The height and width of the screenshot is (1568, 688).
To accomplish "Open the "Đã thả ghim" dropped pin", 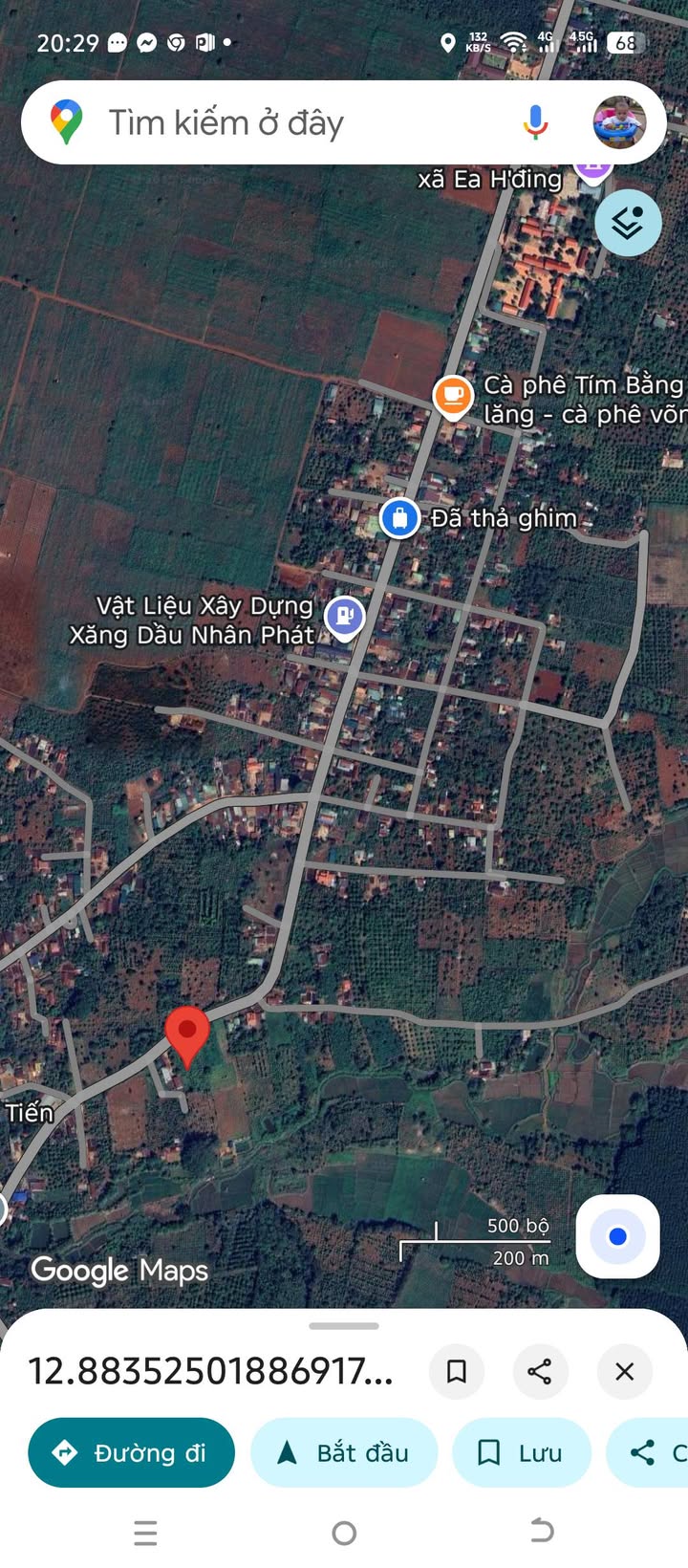I will 399,518.
